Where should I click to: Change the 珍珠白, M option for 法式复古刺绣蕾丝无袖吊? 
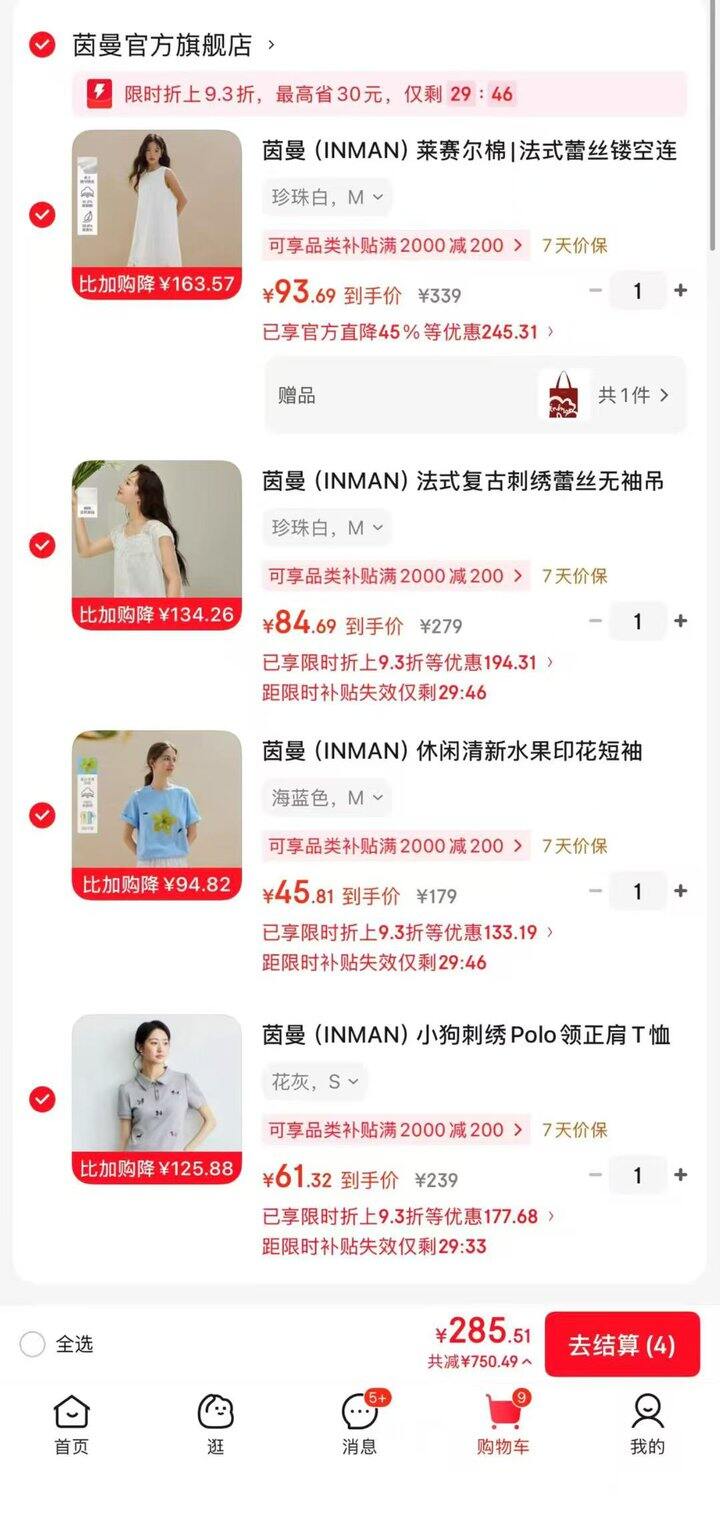(327, 527)
